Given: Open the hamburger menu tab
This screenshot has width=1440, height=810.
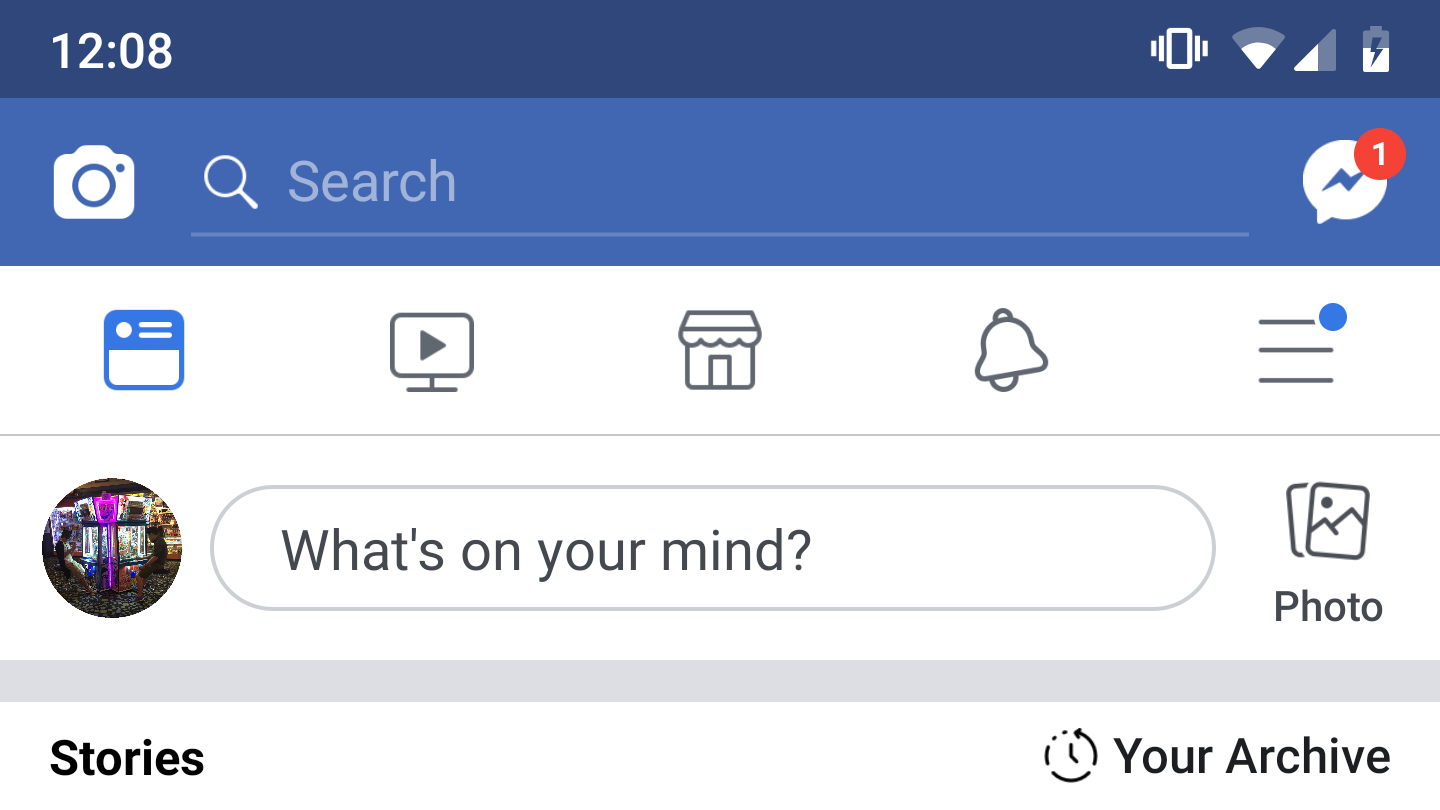Looking at the screenshot, I should pyautogui.click(x=1297, y=350).
